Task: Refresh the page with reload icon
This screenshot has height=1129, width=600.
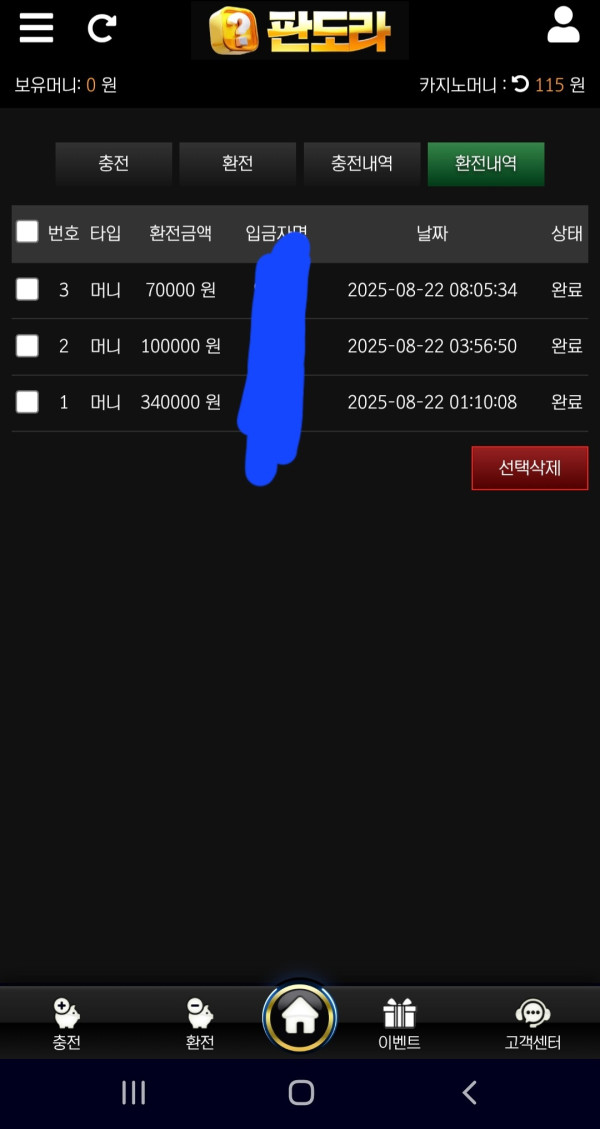Action: pyautogui.click(x=101, y=27)
